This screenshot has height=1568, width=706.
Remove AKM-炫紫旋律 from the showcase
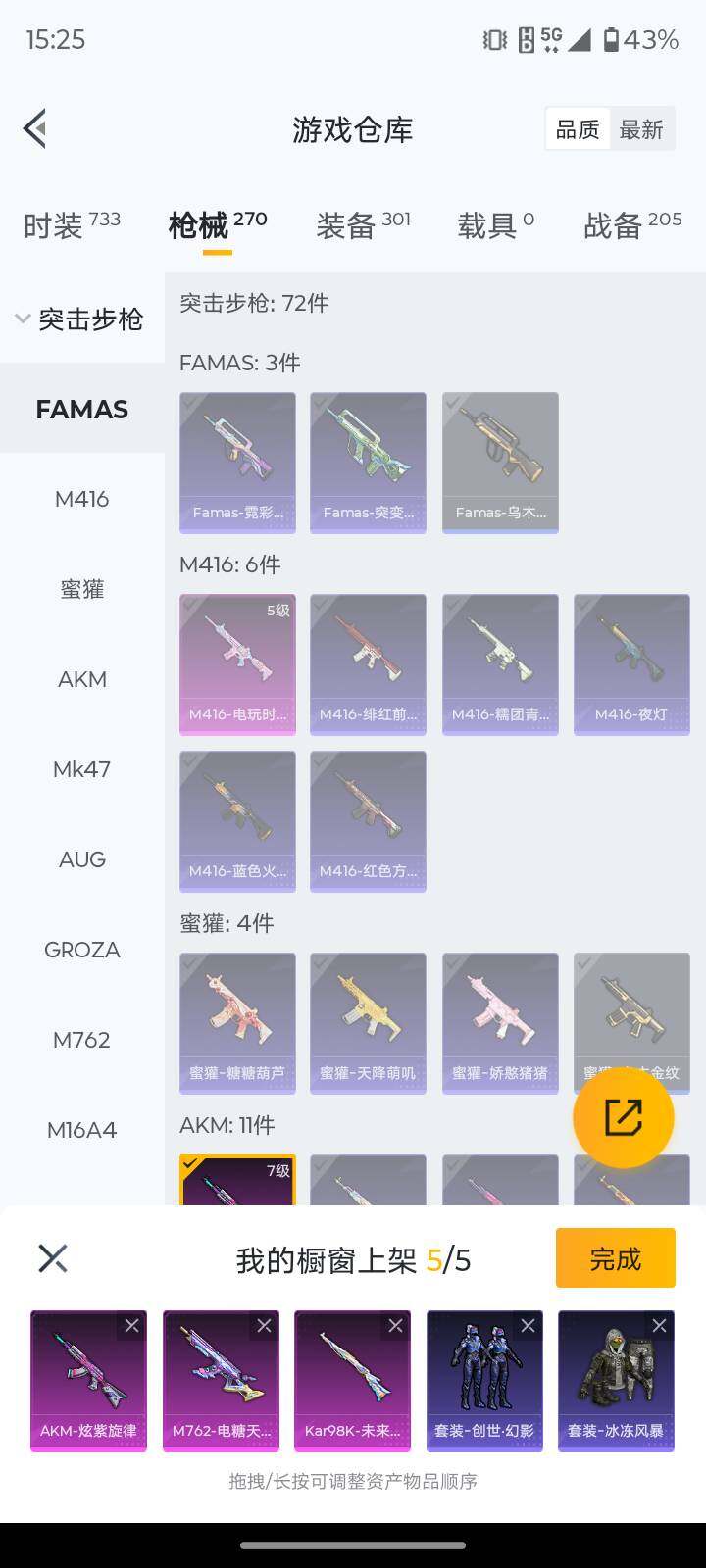pyautogui.click(x=131, y=1326)
